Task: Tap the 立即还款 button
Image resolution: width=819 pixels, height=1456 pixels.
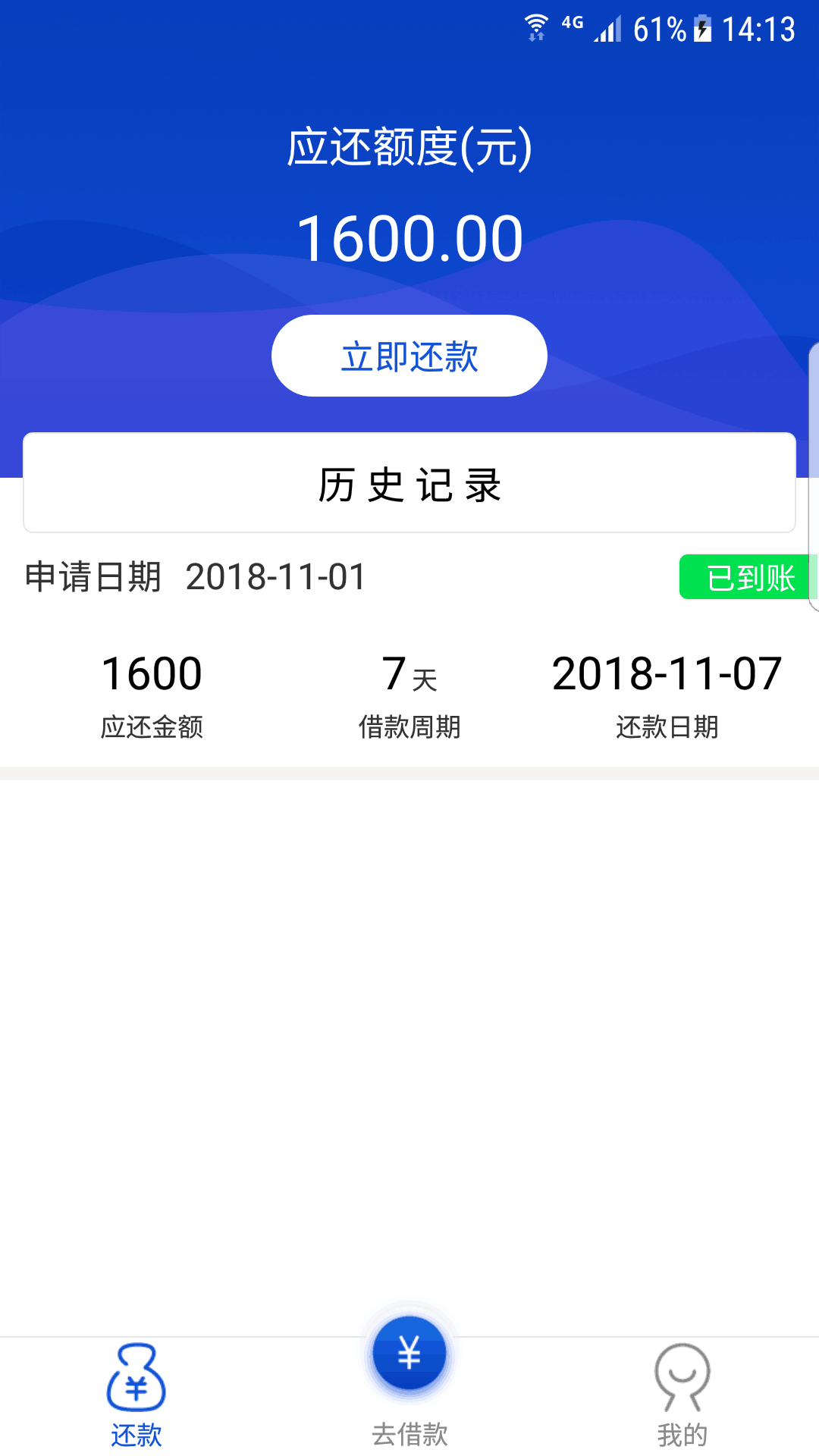Action: (x=409, y=356)
